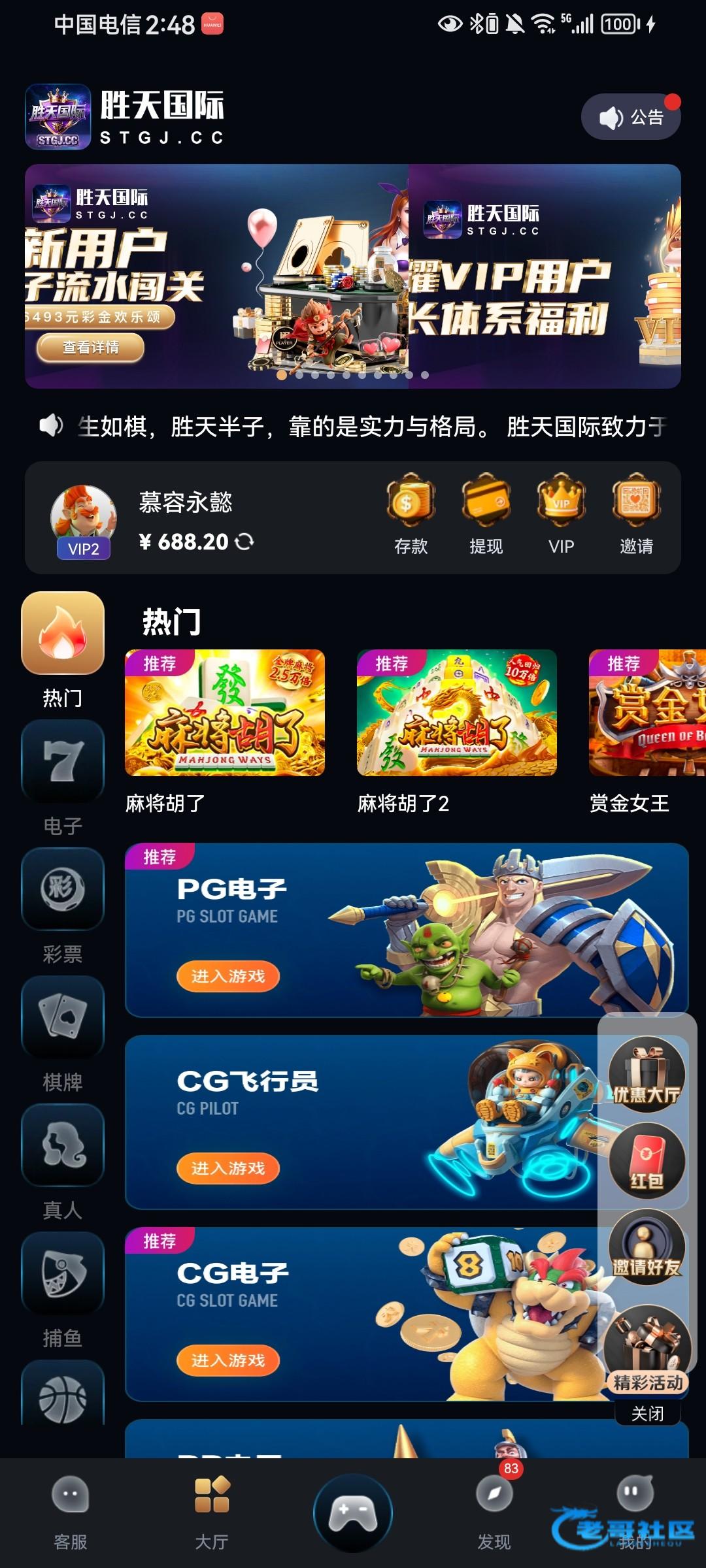This screenshot has height=1568, width=706.
Task: Open the 公告 announcements button
Action: click(631, 117)
